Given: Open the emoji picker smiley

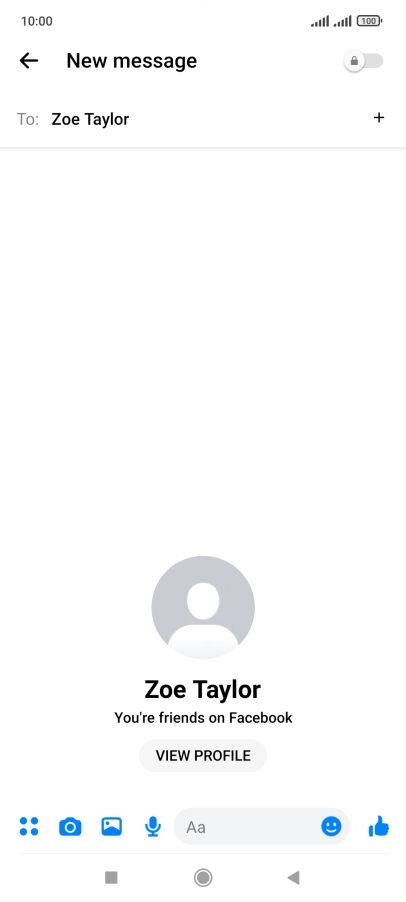Looking at the screenshot, I should click(x=331, y=827).
